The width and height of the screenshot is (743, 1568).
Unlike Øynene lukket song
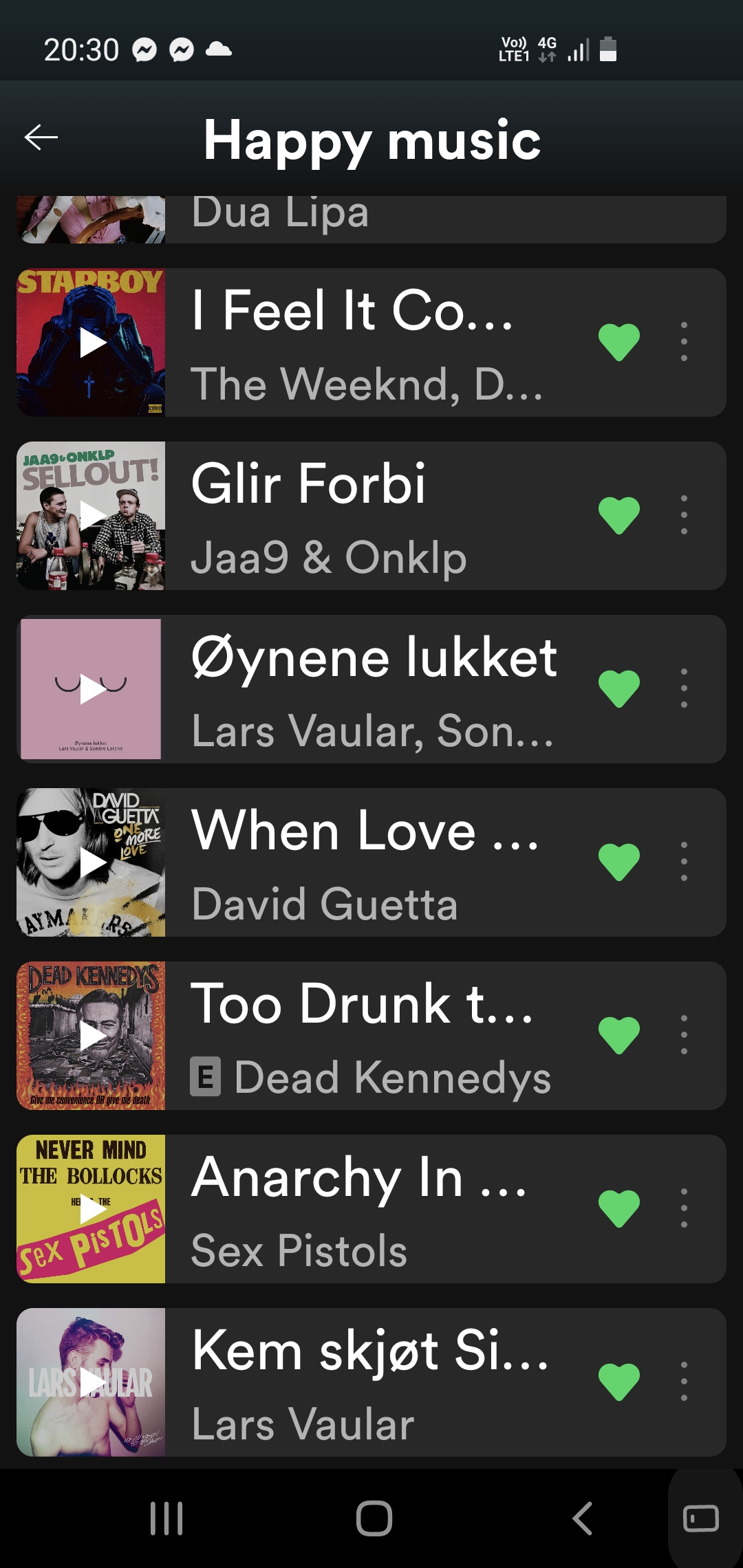pyautogui.click(x=619, y=688)
